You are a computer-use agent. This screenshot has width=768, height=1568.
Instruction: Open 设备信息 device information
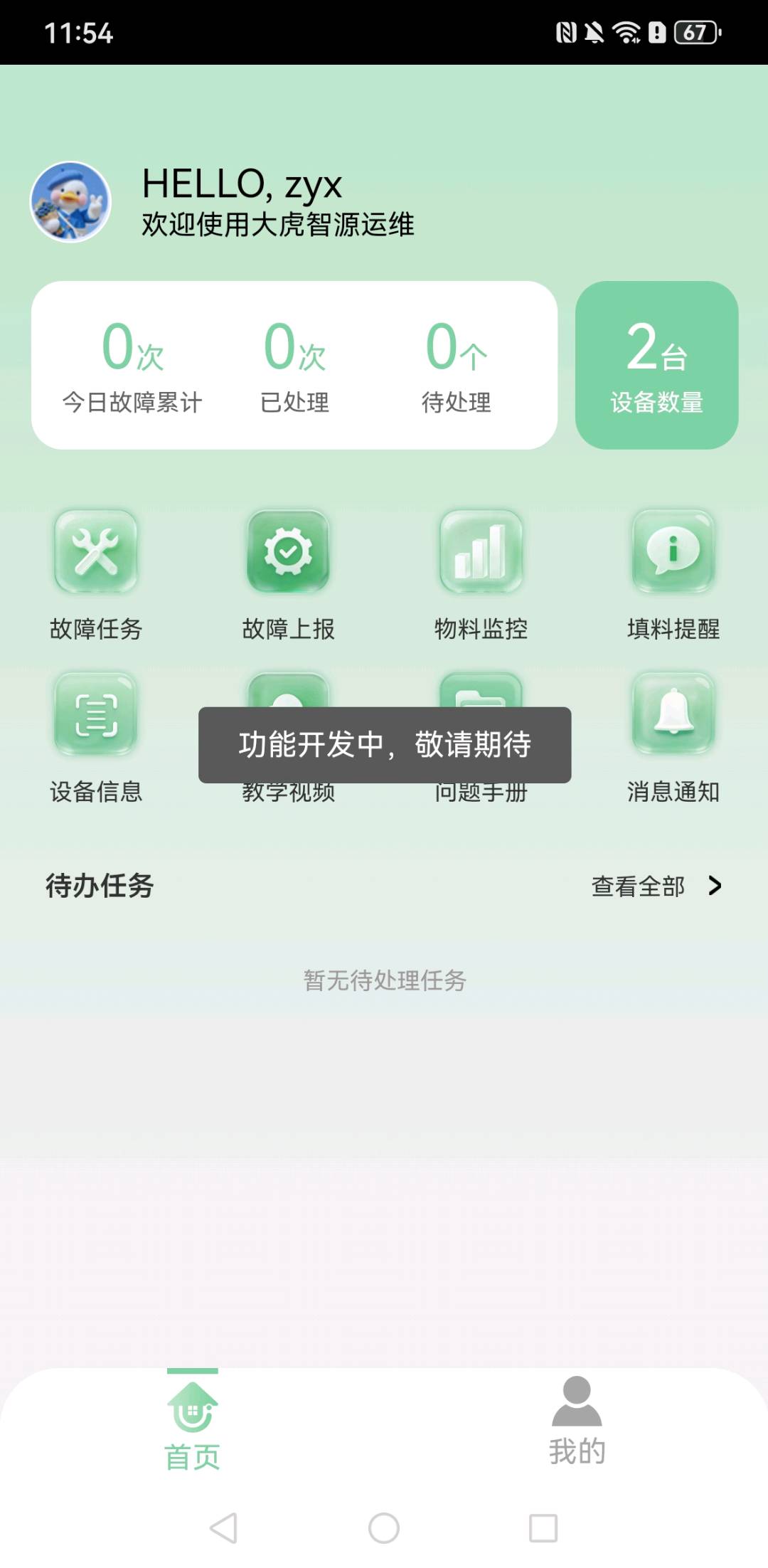click(96, 714)
